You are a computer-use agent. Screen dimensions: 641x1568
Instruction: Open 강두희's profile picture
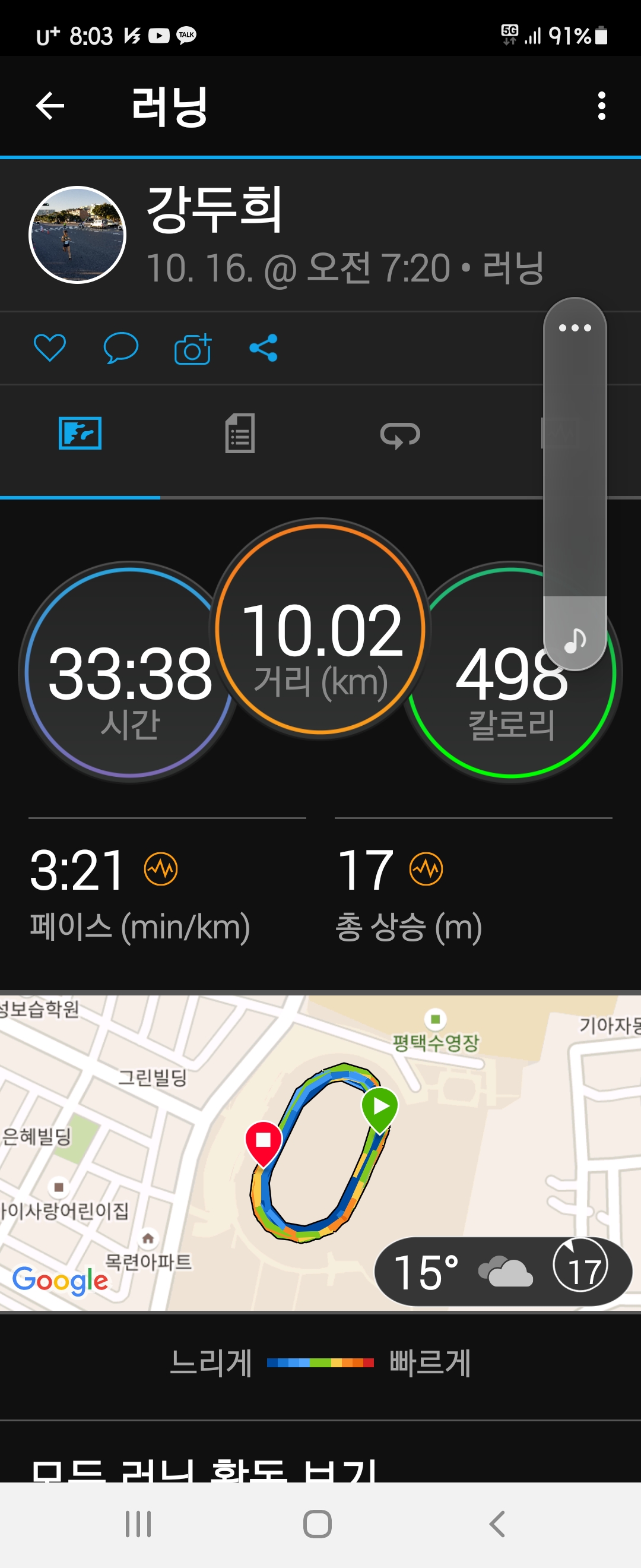(77, 235)
